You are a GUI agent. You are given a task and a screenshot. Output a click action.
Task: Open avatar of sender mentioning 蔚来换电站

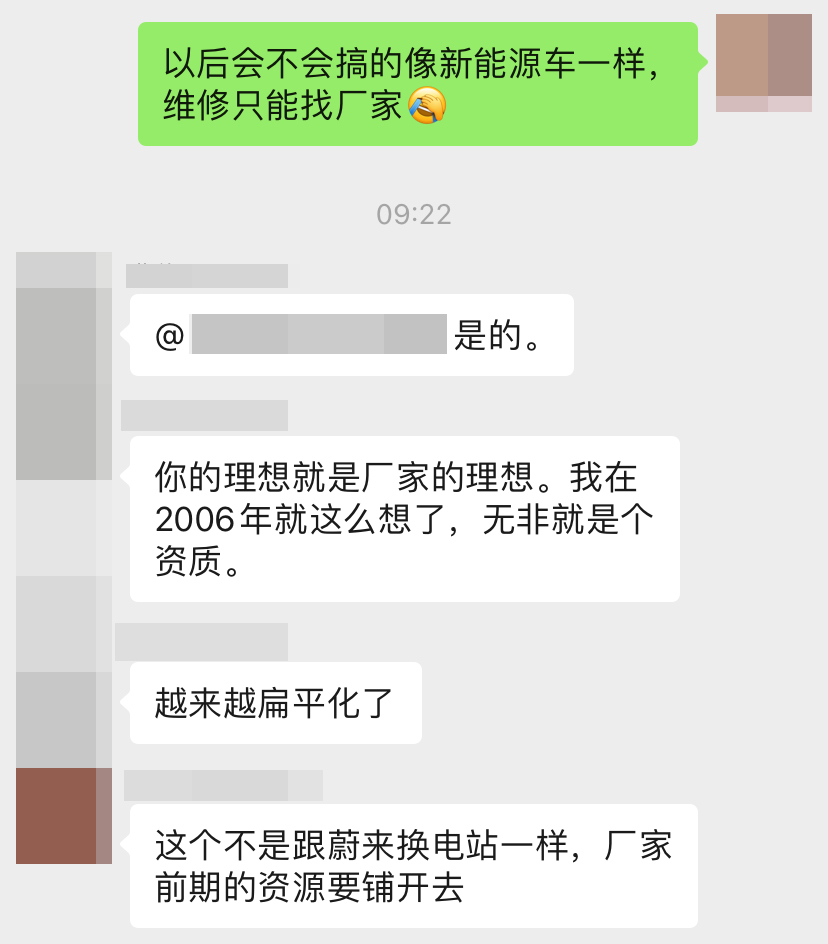tap(64, 815)
